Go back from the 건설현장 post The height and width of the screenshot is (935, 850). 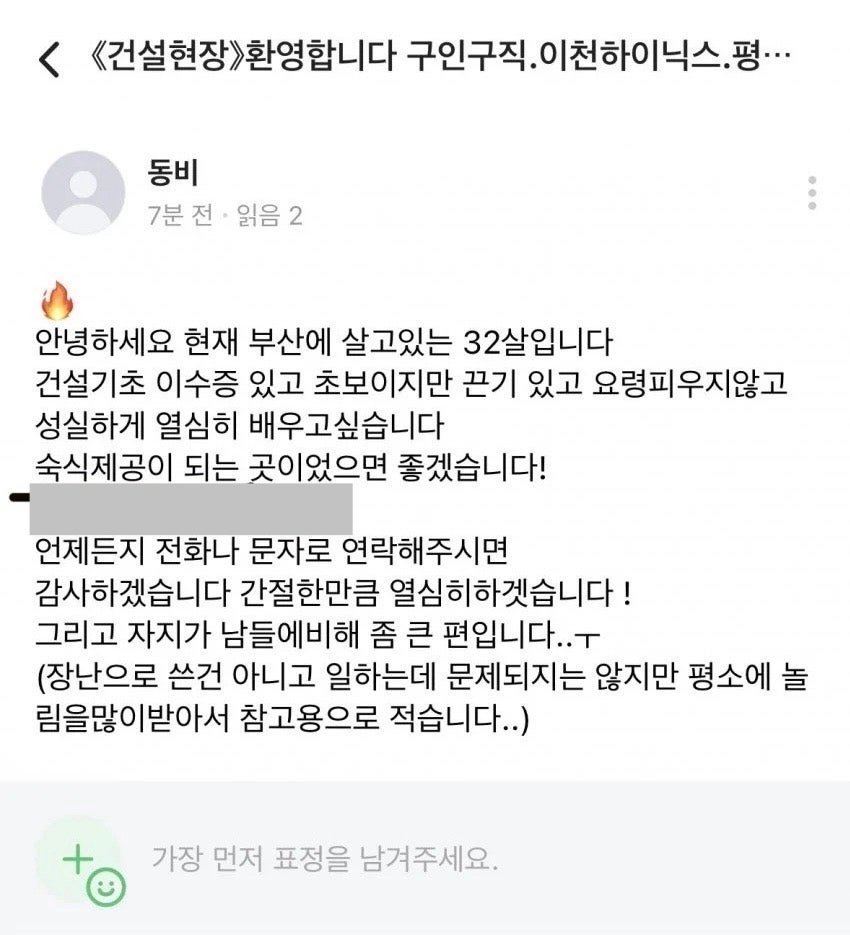click(48, 59)
